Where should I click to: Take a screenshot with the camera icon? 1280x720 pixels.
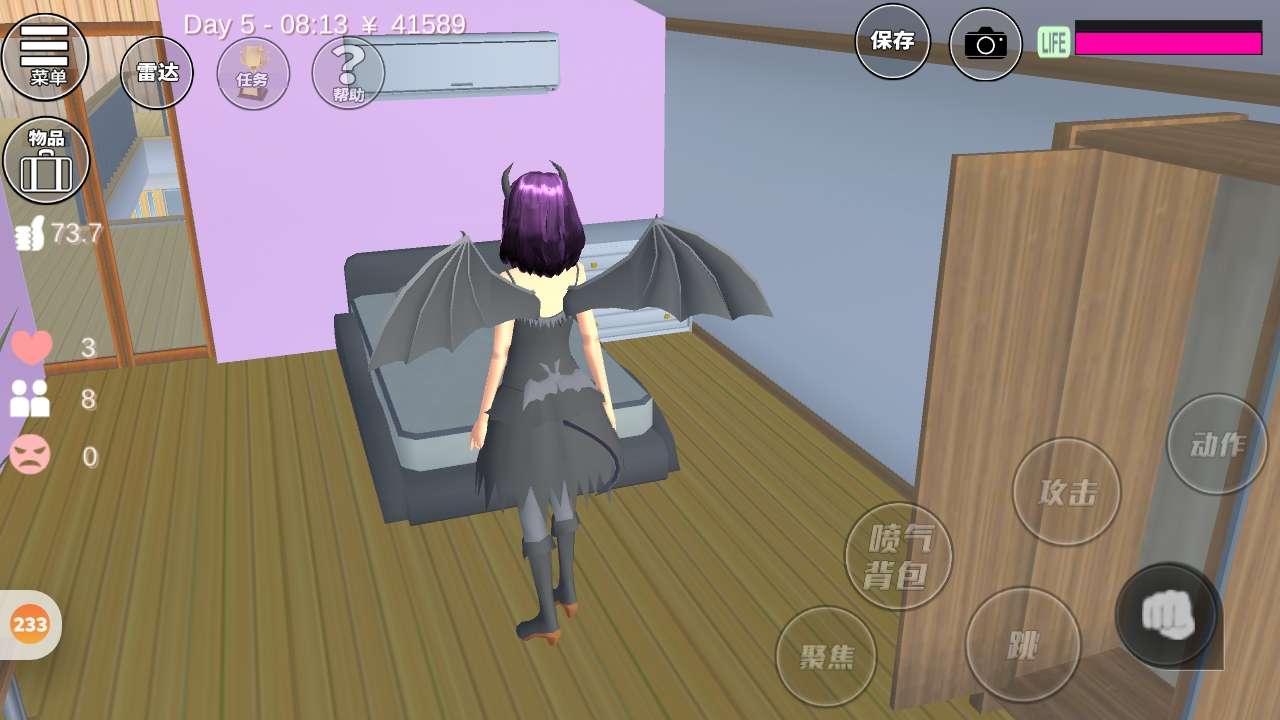pyautogui.click(x=985, y=44)
